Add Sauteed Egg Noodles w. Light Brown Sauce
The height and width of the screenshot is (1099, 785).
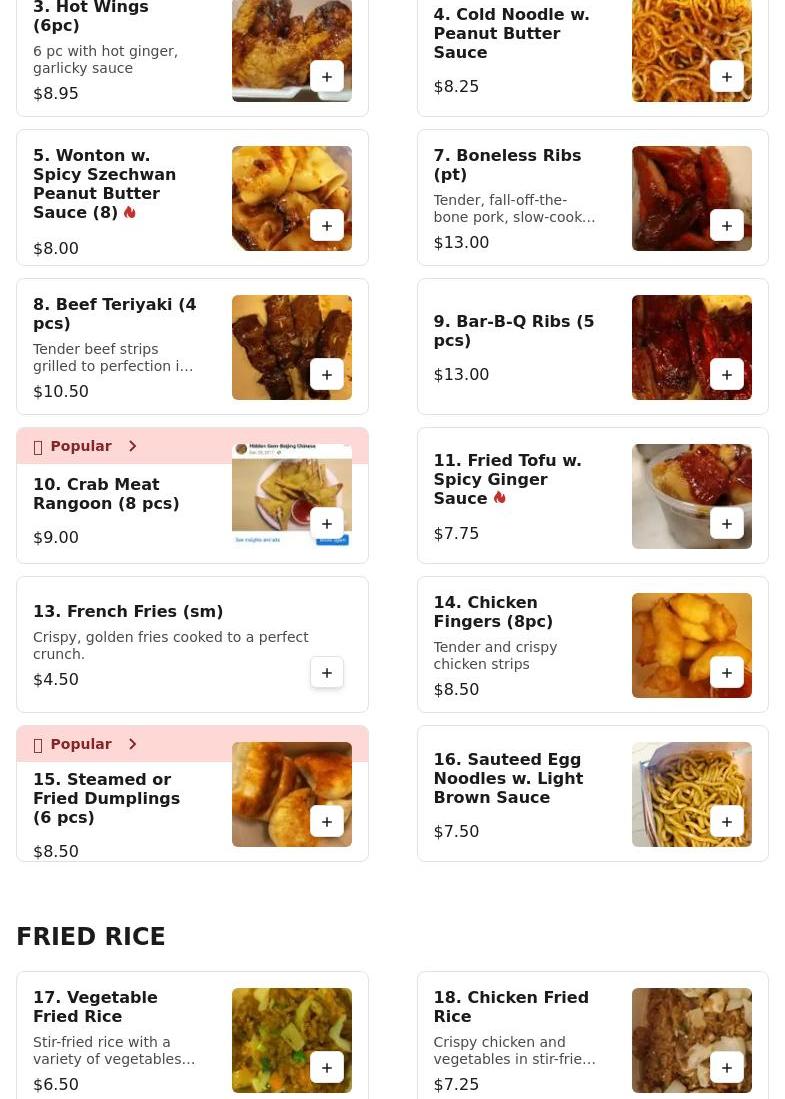(x=727, y=822)
